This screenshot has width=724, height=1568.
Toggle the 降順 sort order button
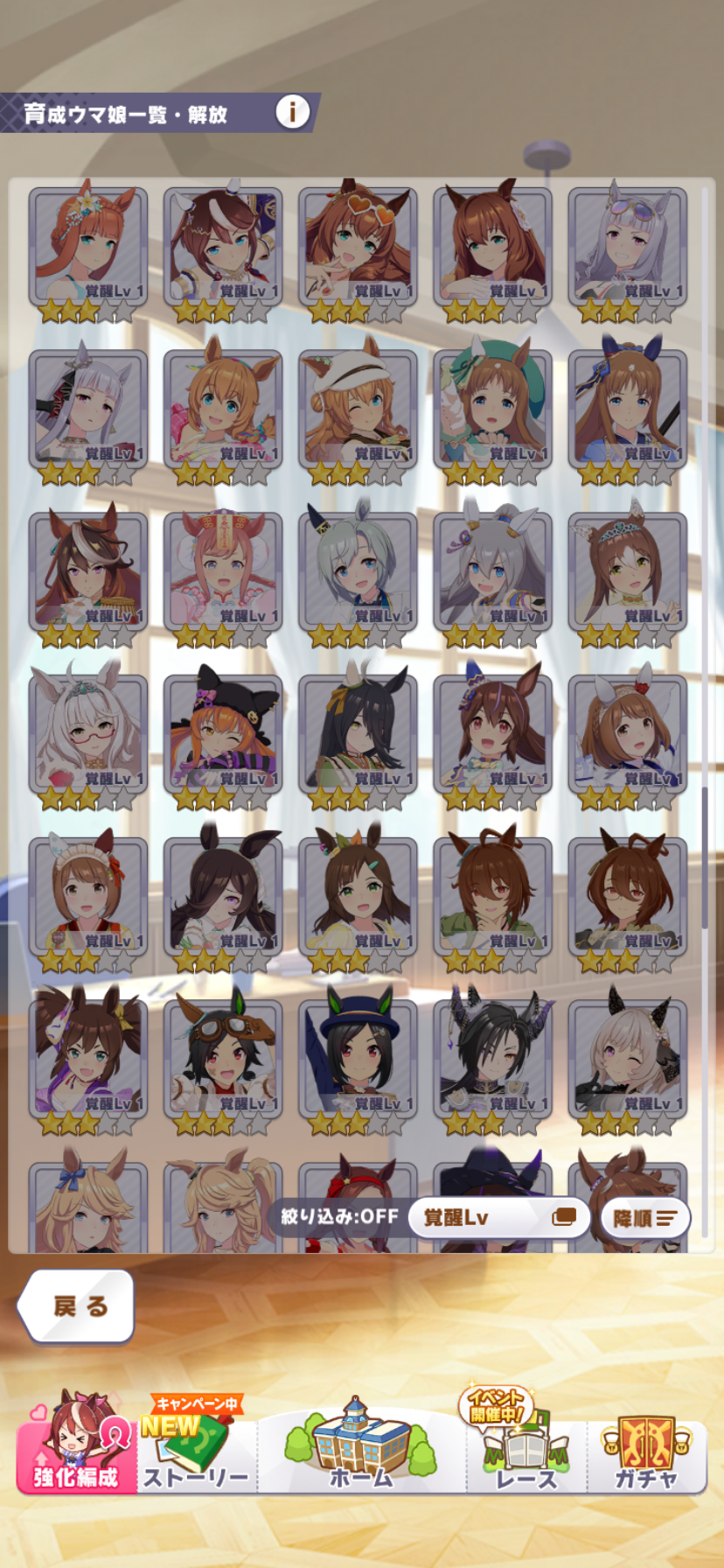[645, 1217]
